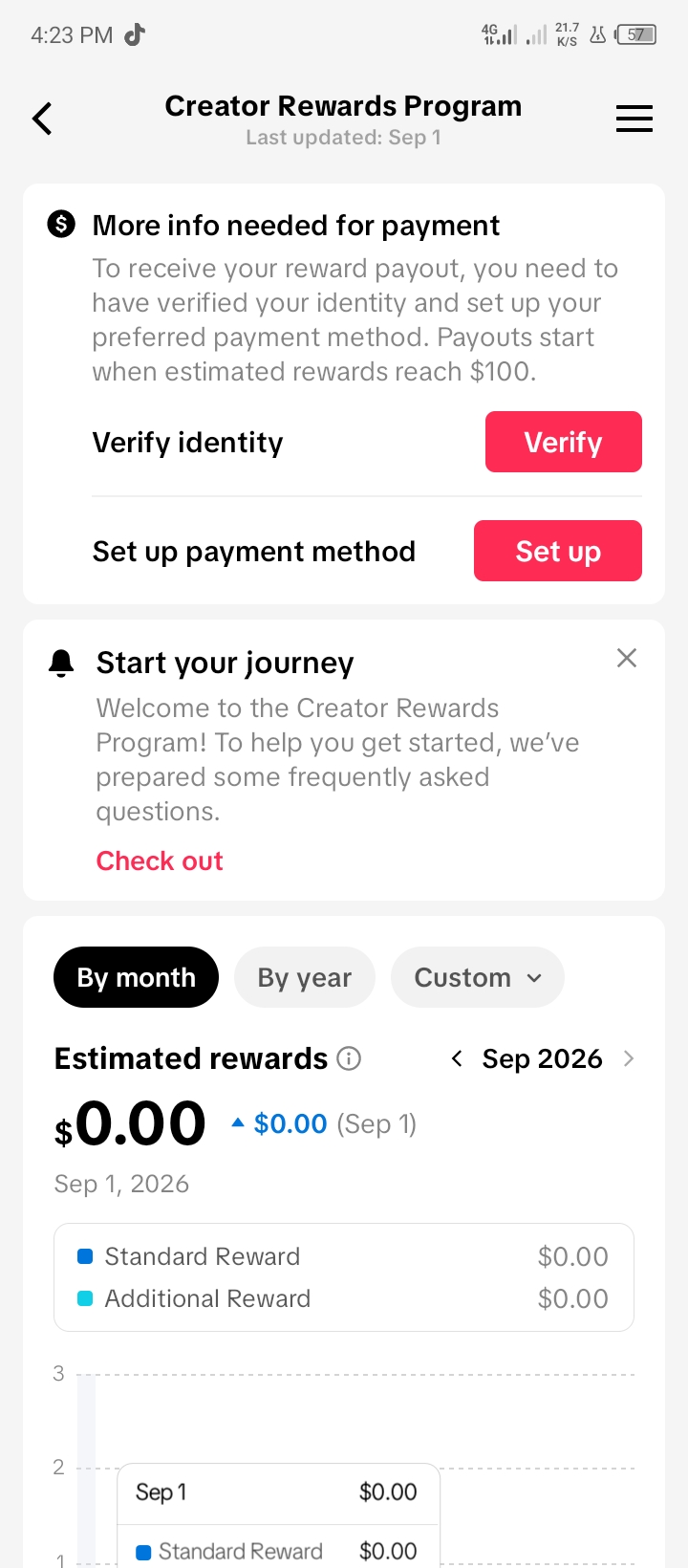Go back using the top-left arrow
Viewport: 688px width, 1568px height.
[x=42, y=119]
